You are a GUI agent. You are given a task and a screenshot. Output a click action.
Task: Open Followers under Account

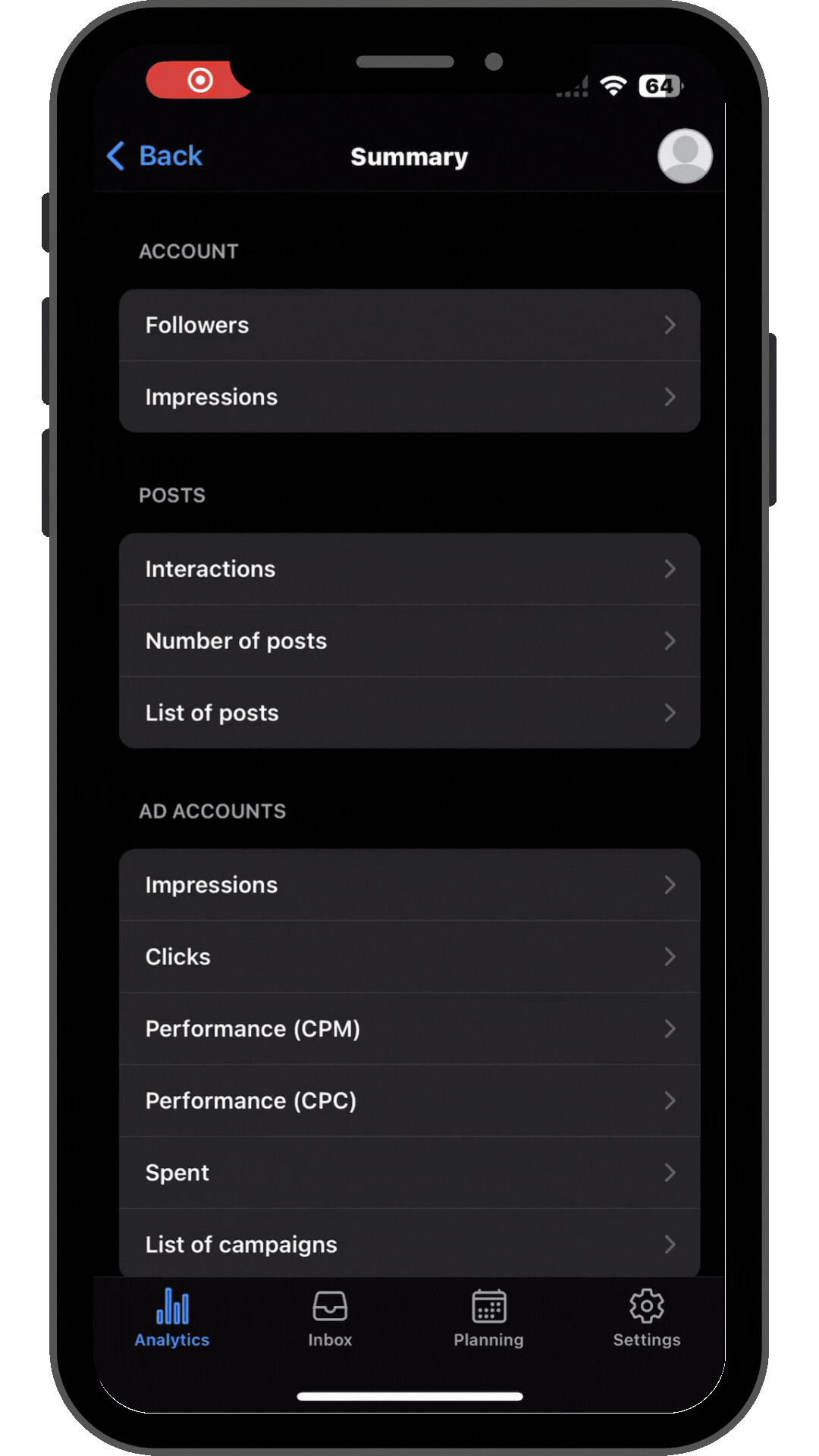(409, 325)
